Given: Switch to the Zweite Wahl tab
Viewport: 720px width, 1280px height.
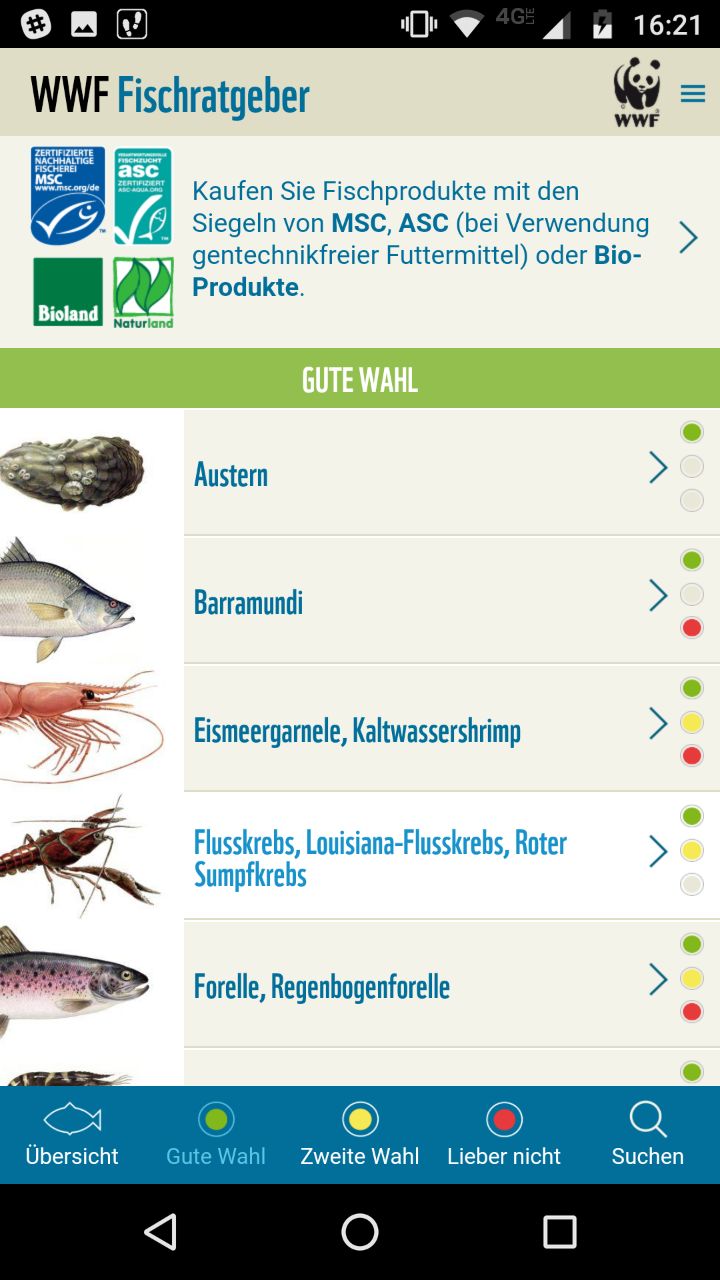Looking at the screenshot, I should 360,1135.
